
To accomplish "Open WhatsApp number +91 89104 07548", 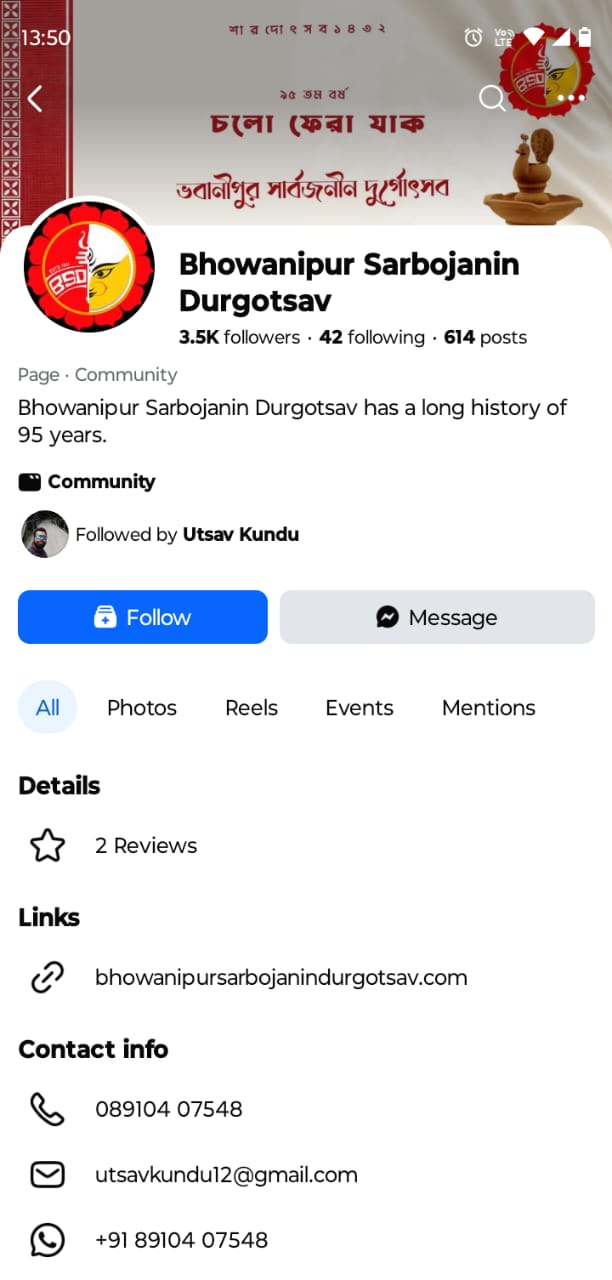I will [181, 1241].
